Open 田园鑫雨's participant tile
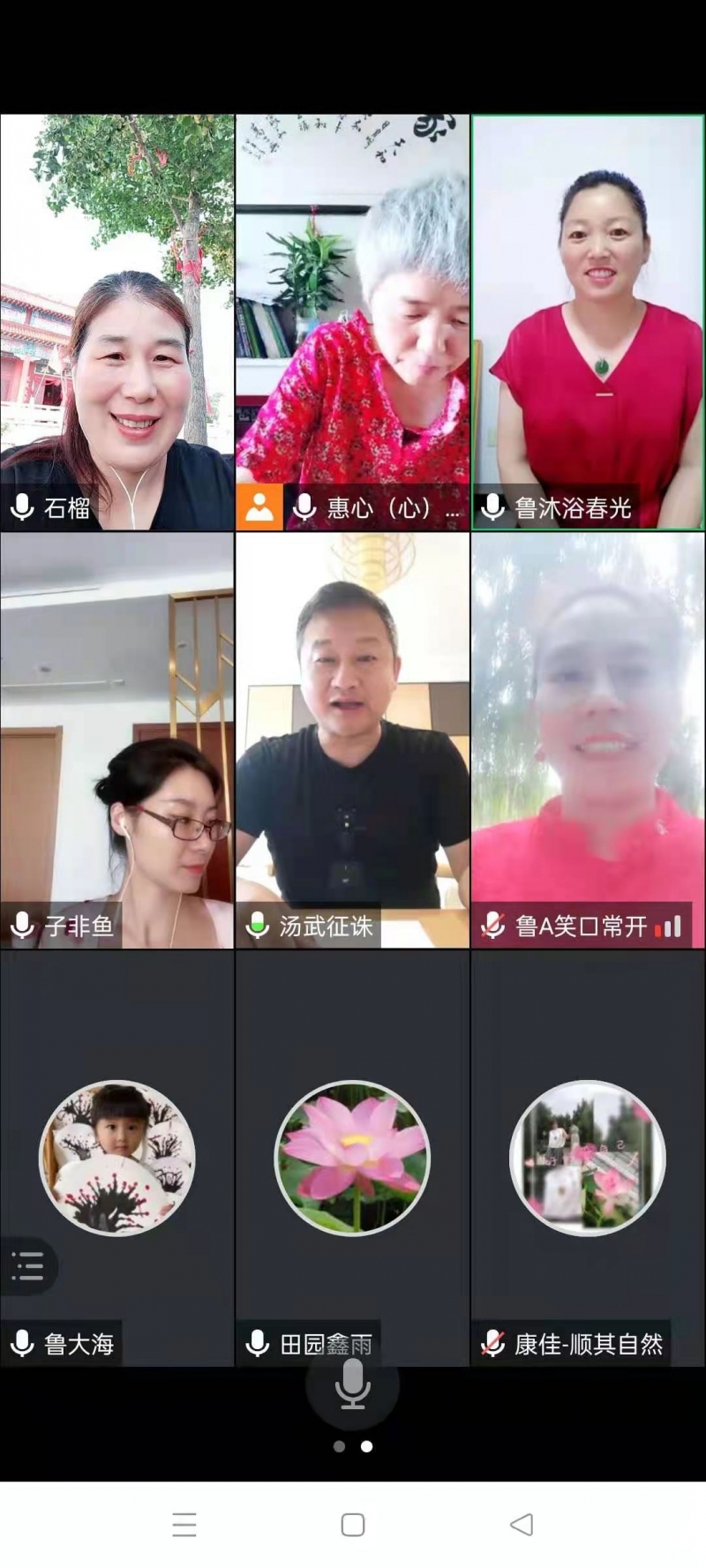This screenshot has width=706, height=1568. coord(352,1158)
